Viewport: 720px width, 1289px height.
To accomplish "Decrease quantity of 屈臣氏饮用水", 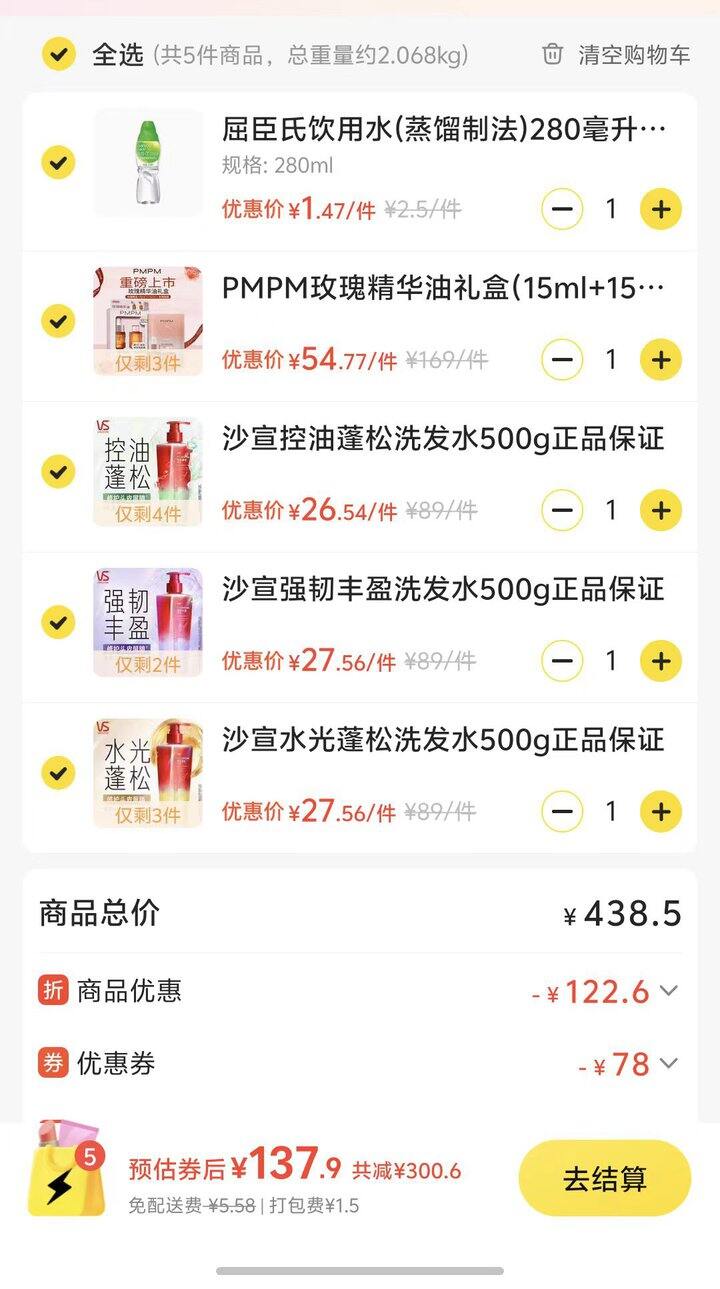I will pyautogui.click(x=562, y=209).
